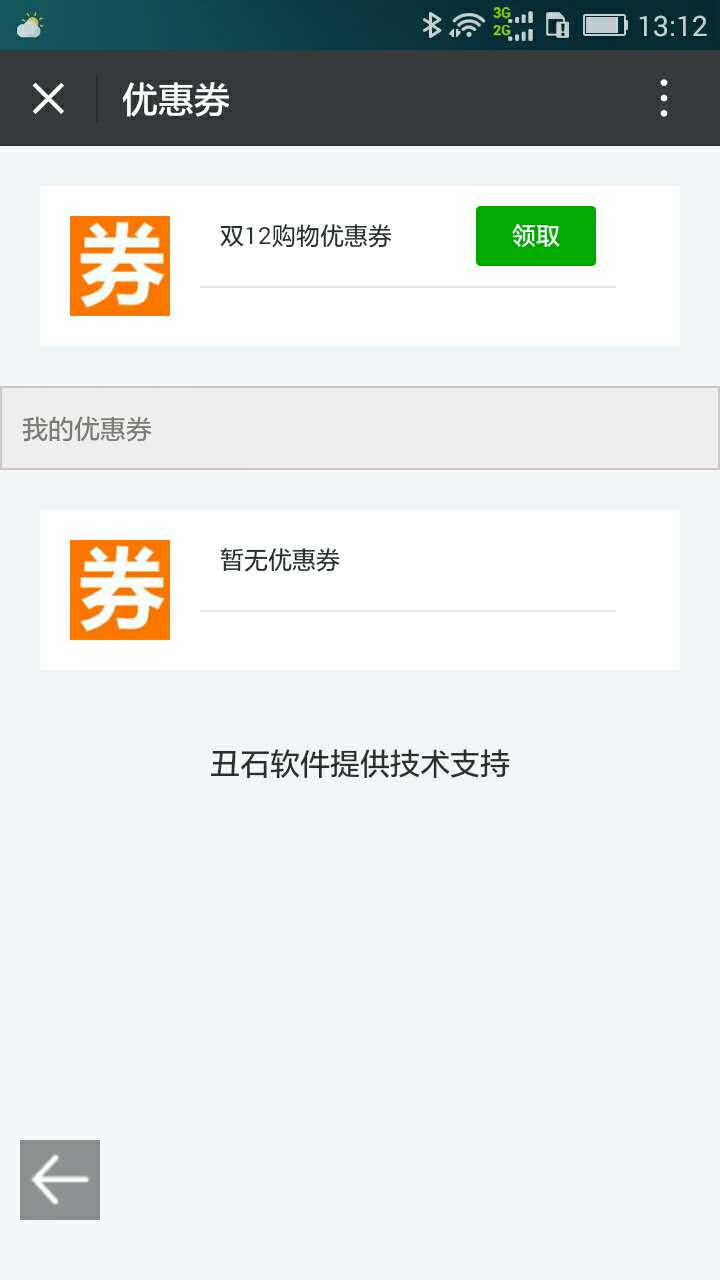Close the 优惠券 page
This screenshot has width=720, height=1280.
coord(48,99)
